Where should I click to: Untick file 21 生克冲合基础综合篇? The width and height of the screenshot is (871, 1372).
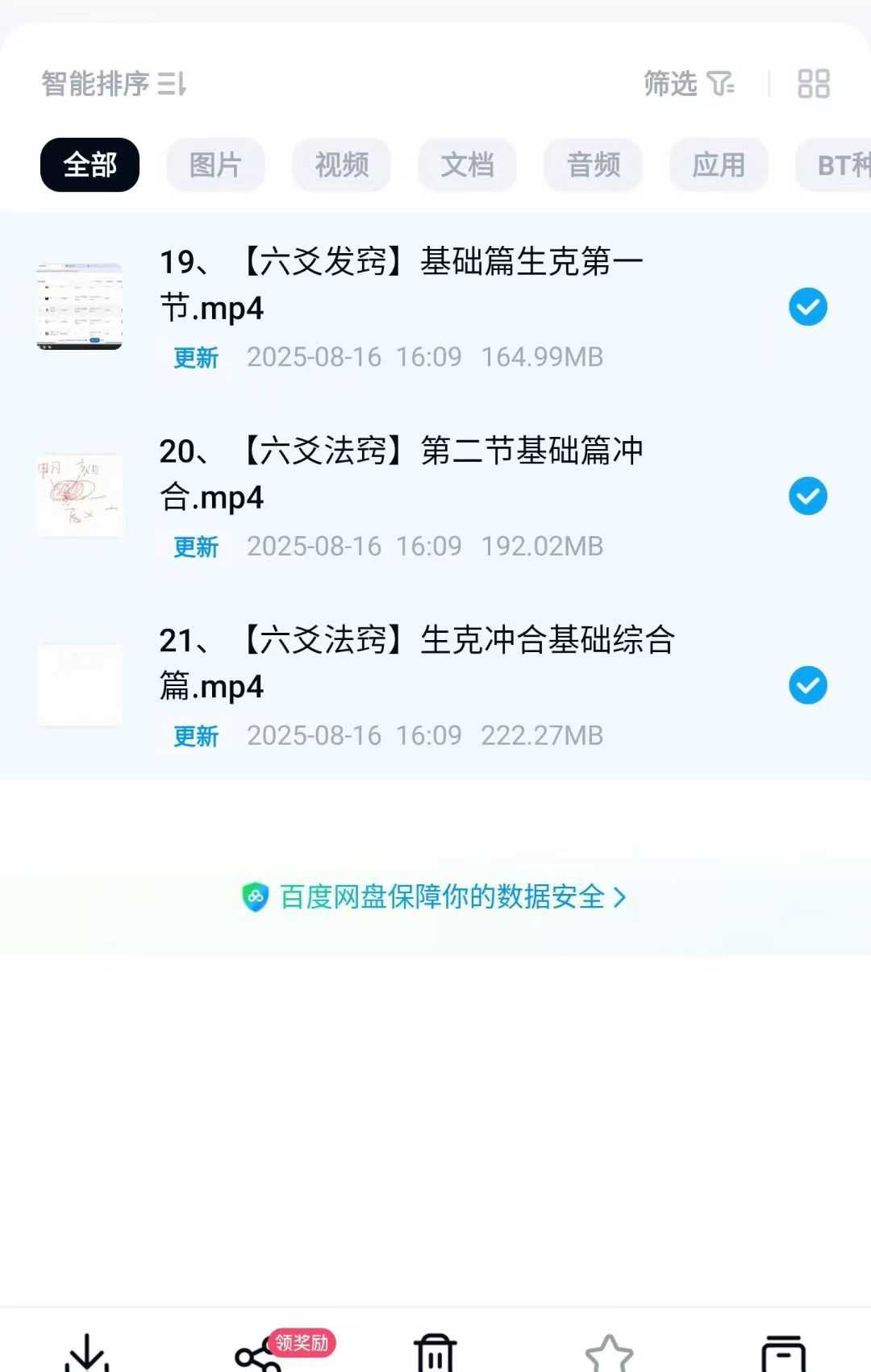(x=807, y=686)
